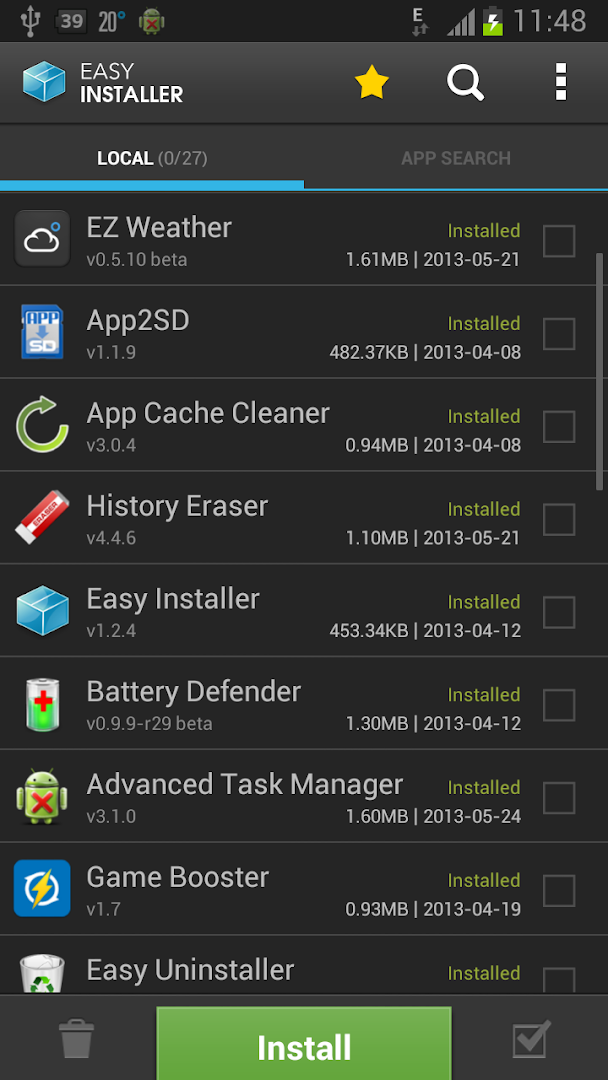This screenshot has height=1080, width=608.
Task: Mark History Eraser's checkbox
Action: [558, 520]
